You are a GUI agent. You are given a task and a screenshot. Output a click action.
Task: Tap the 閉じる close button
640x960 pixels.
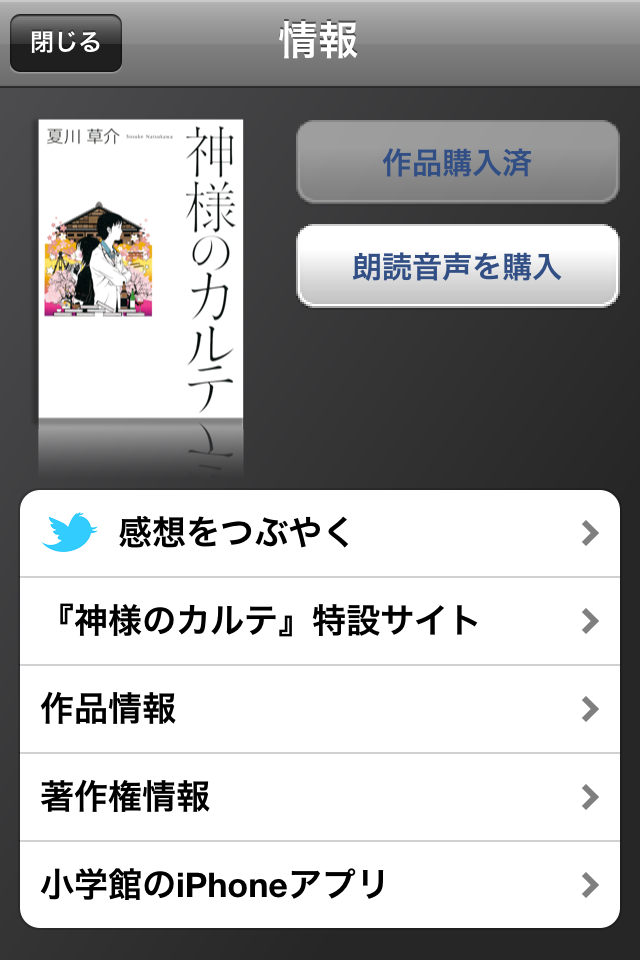tap(66, 43)
